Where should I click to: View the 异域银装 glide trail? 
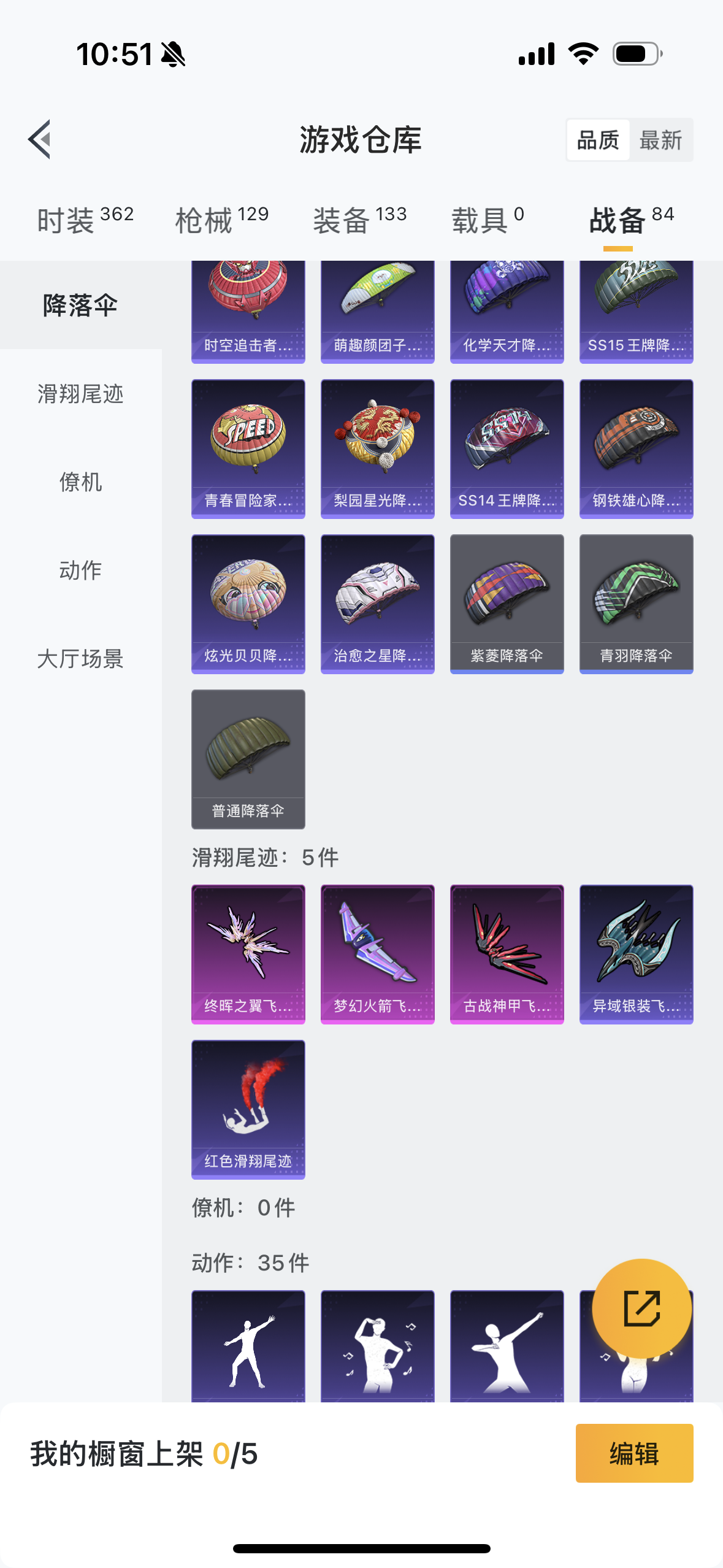[637, 955]
